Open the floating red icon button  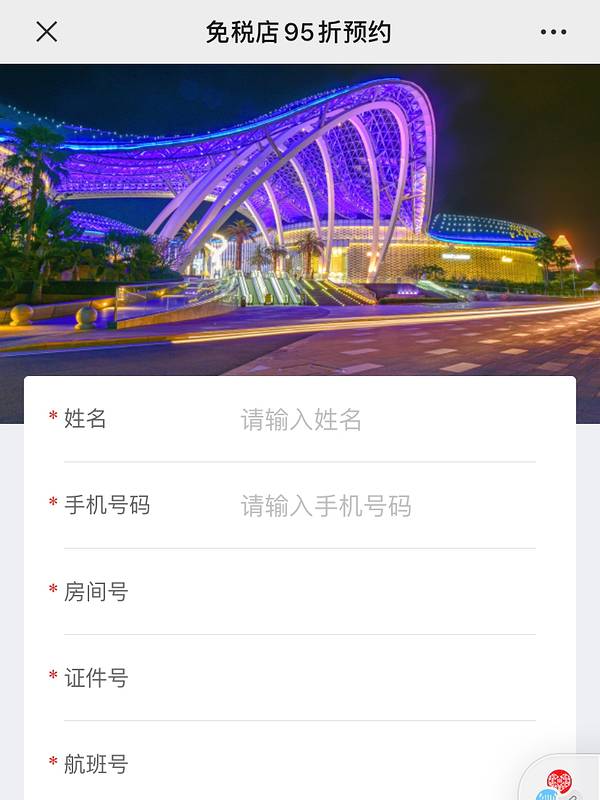tap(560, 782)
